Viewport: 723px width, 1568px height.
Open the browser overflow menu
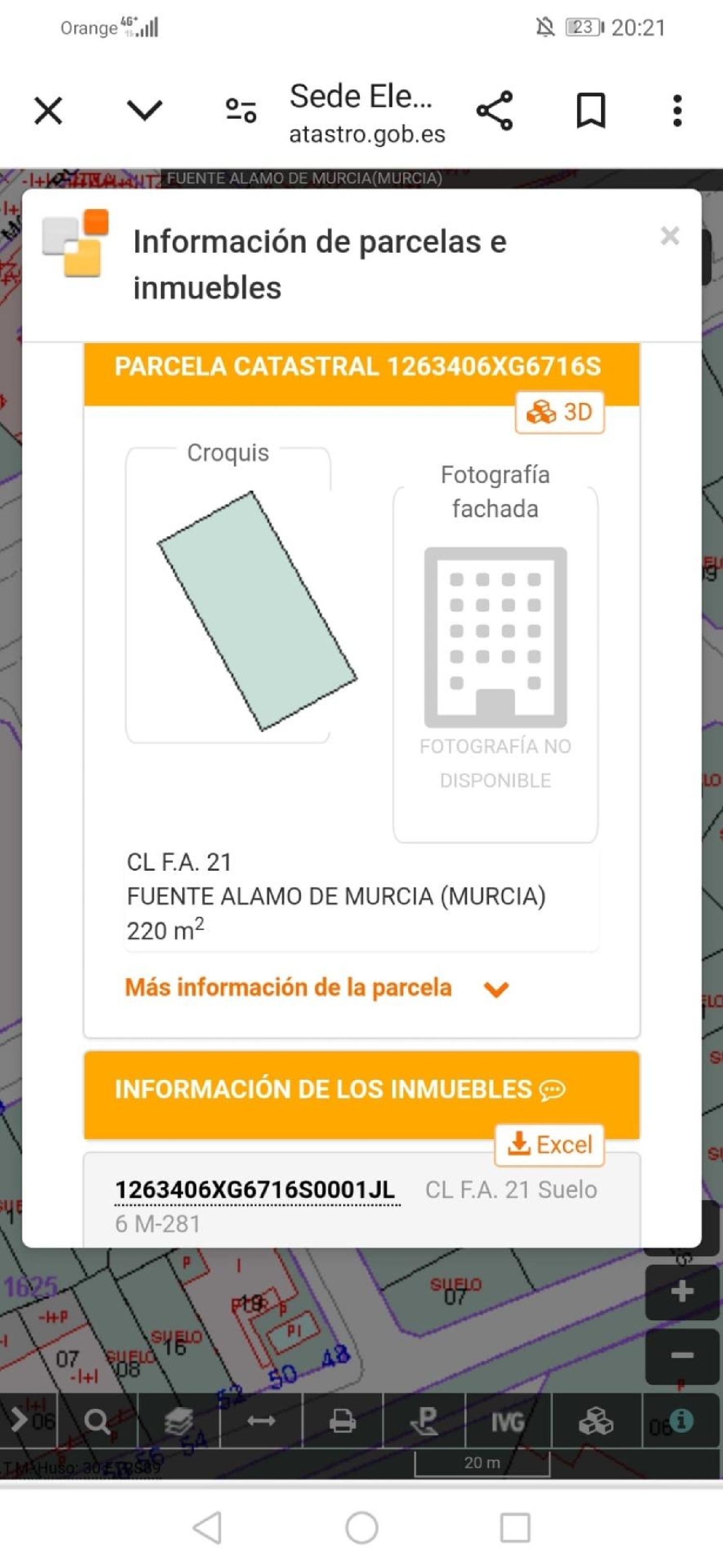(x=677, y=111)
